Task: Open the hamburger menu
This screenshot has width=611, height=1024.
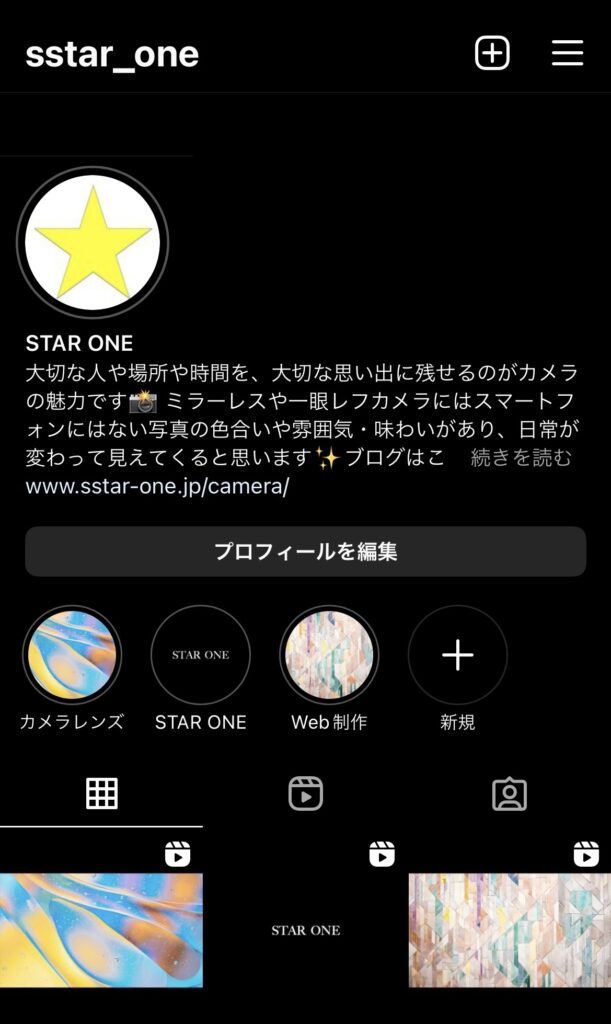Action: (567, 53)
